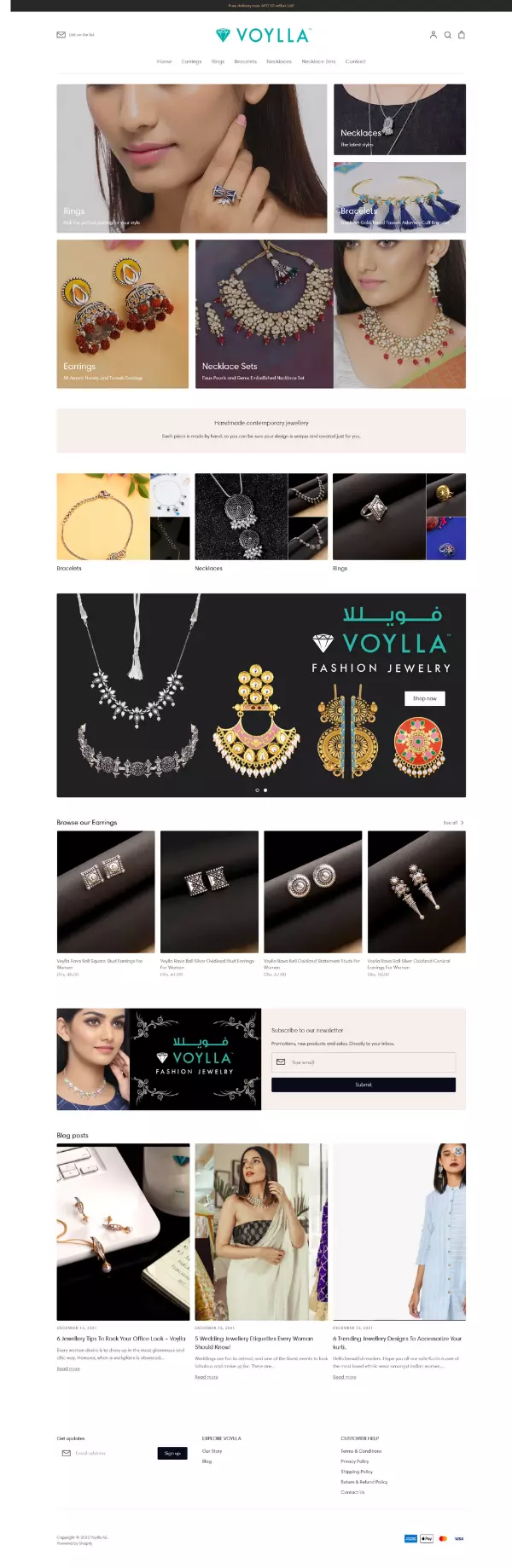Screen dimensions: 512x1568
Task: Submit the newsletter subscription
Action: pyautogui.click(x=364, y=1085)
